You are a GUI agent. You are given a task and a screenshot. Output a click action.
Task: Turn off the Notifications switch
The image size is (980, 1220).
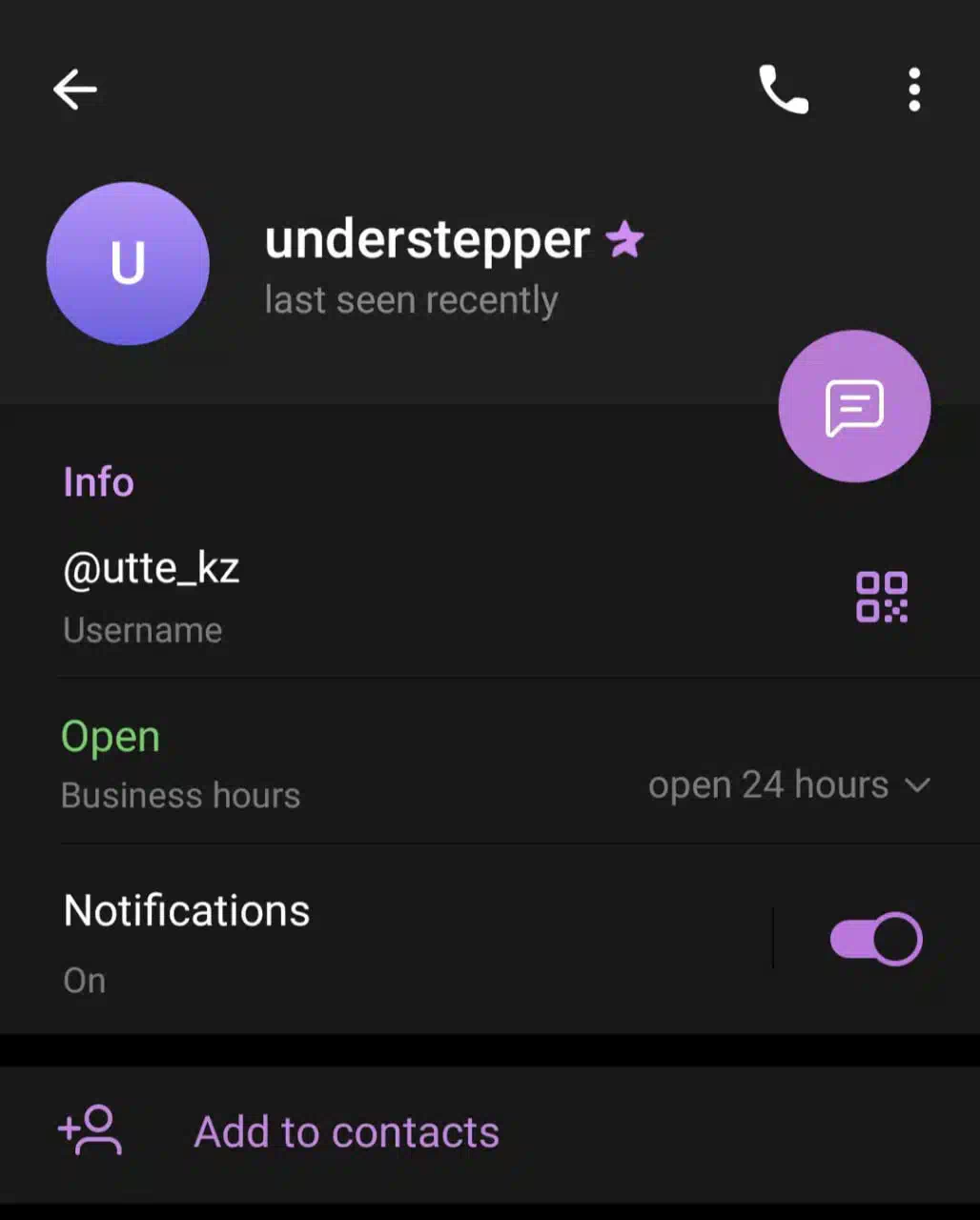875,940
